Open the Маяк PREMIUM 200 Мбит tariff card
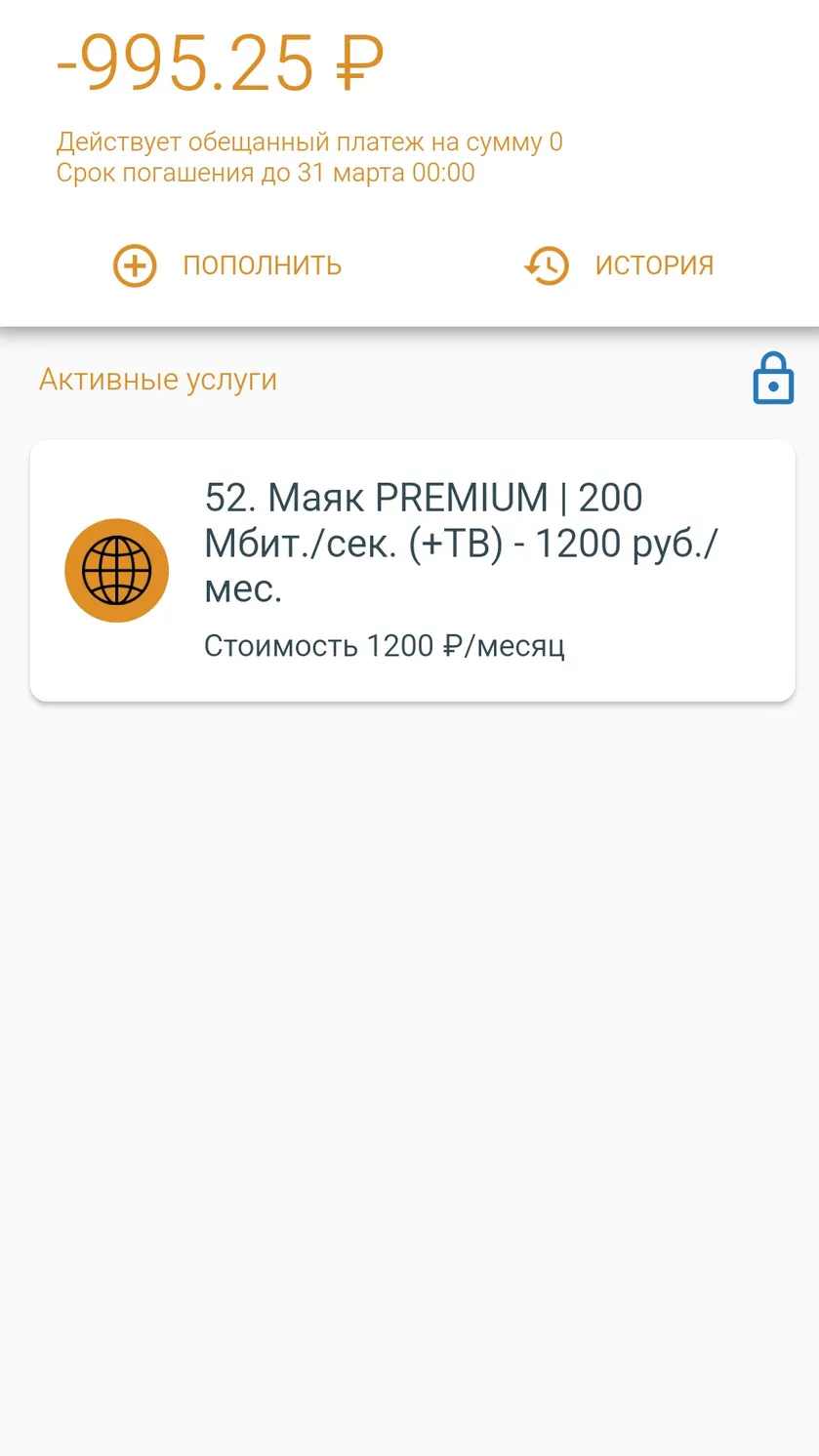The image size is (819, 1456). 412,570
